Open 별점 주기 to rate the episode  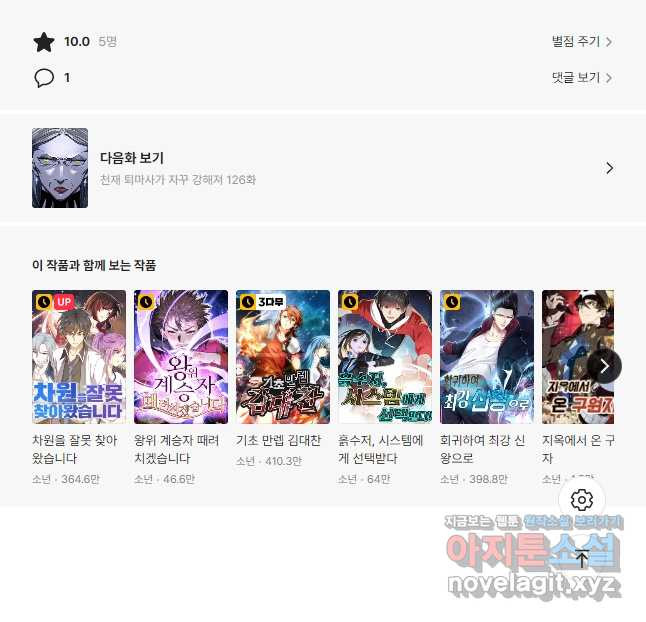point(581,42)
